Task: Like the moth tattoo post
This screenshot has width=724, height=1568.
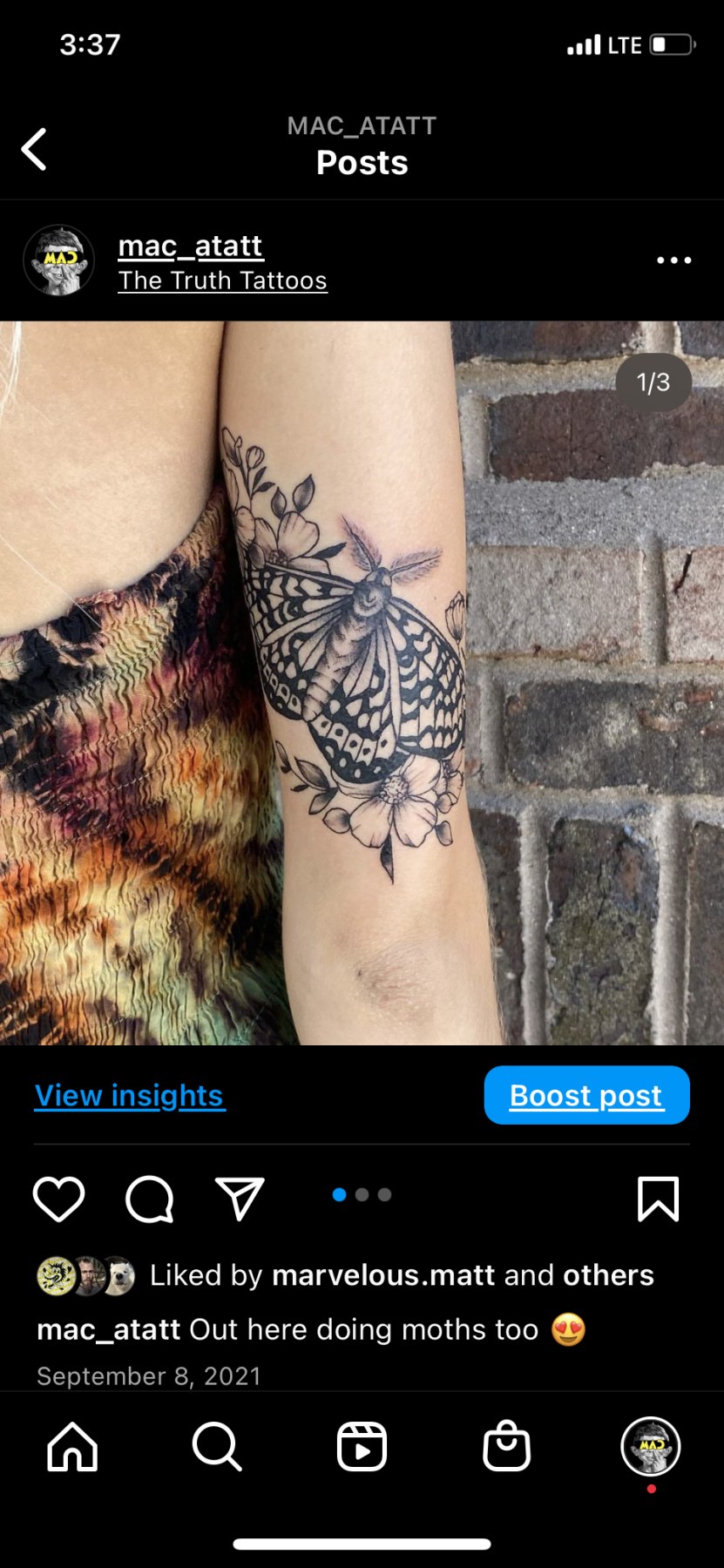Action: click(58, 1199)
